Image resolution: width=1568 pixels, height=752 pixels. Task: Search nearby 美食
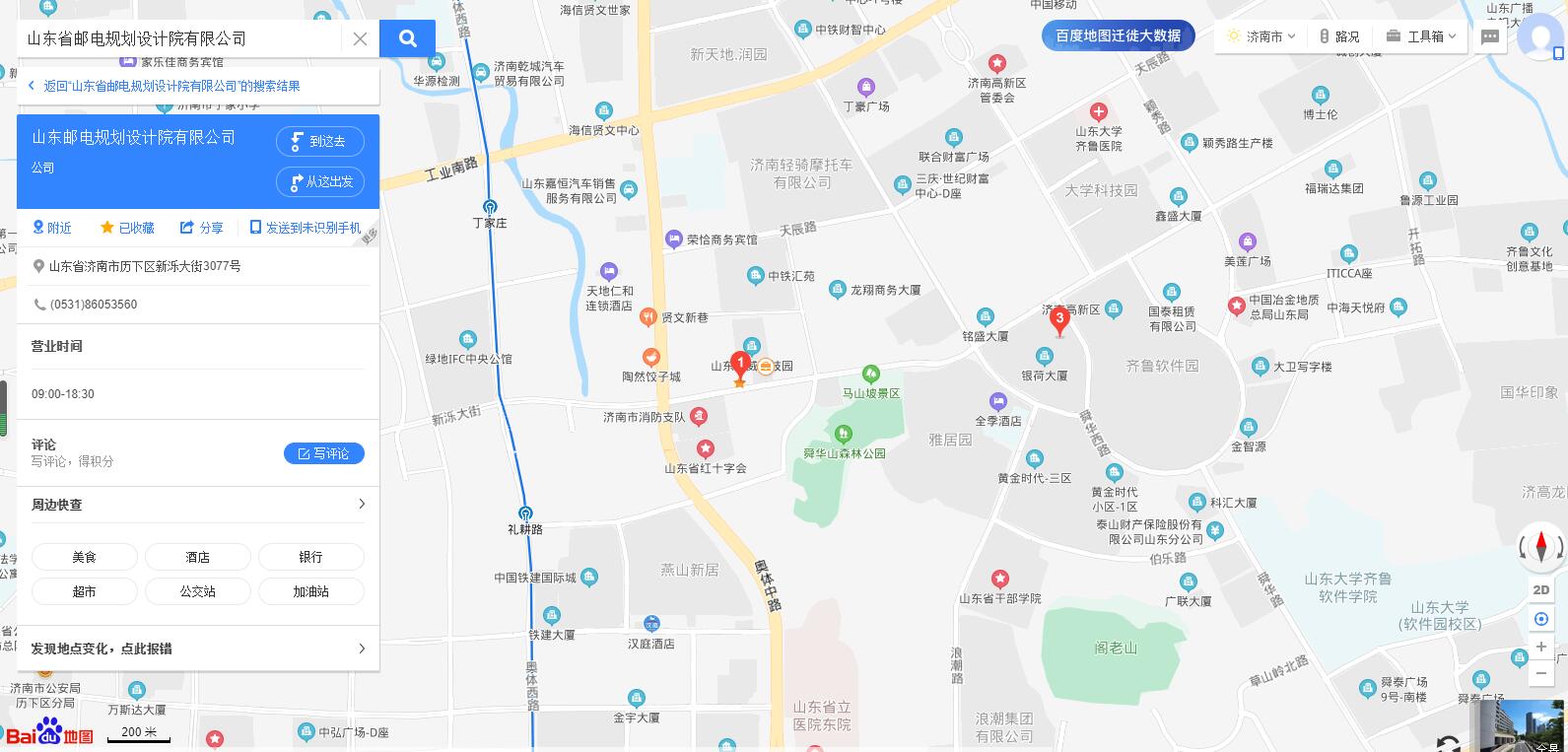point(85,557)
